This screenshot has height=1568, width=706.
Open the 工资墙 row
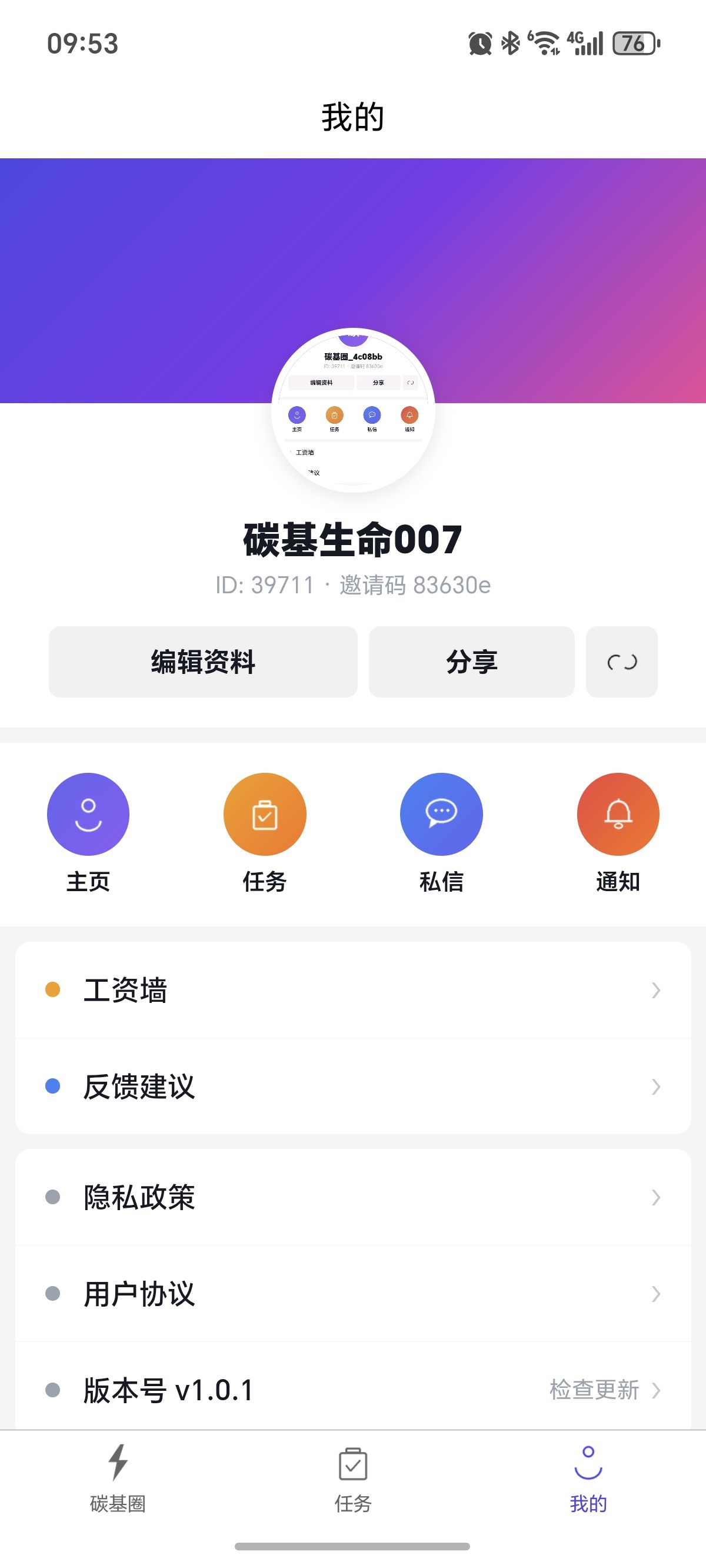coord(353,990)
